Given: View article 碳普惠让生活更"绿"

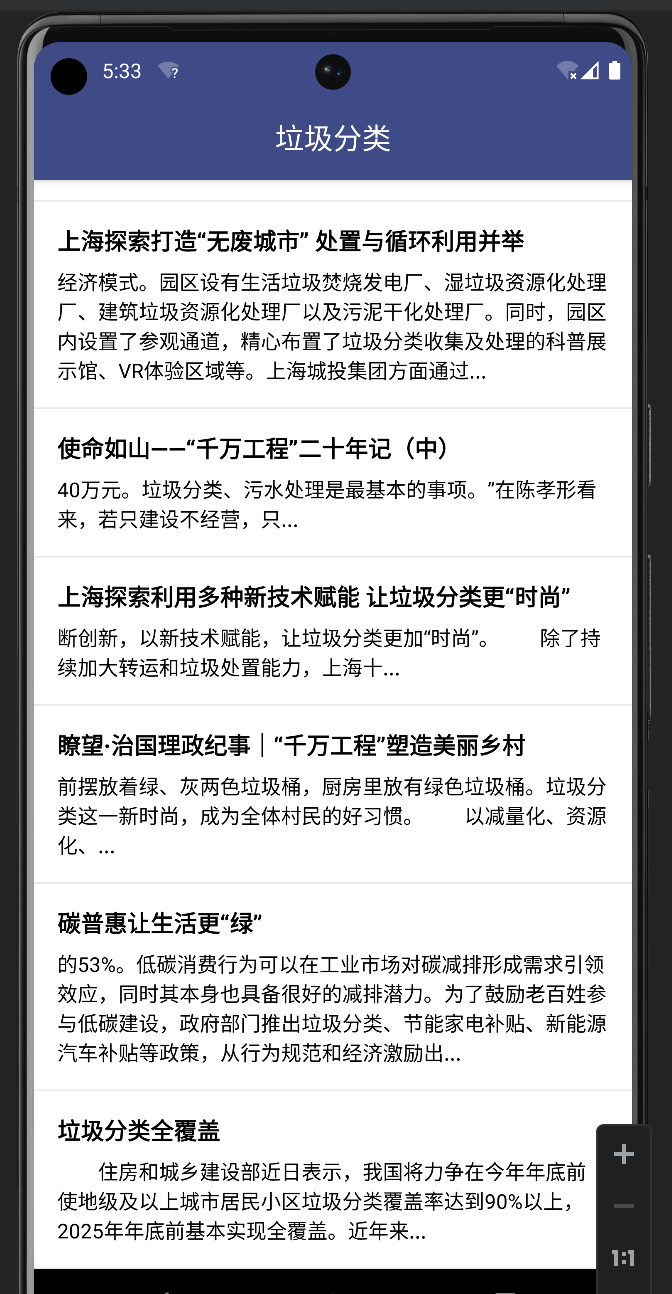Looking at the screenshot, I should tap(332, 986).
